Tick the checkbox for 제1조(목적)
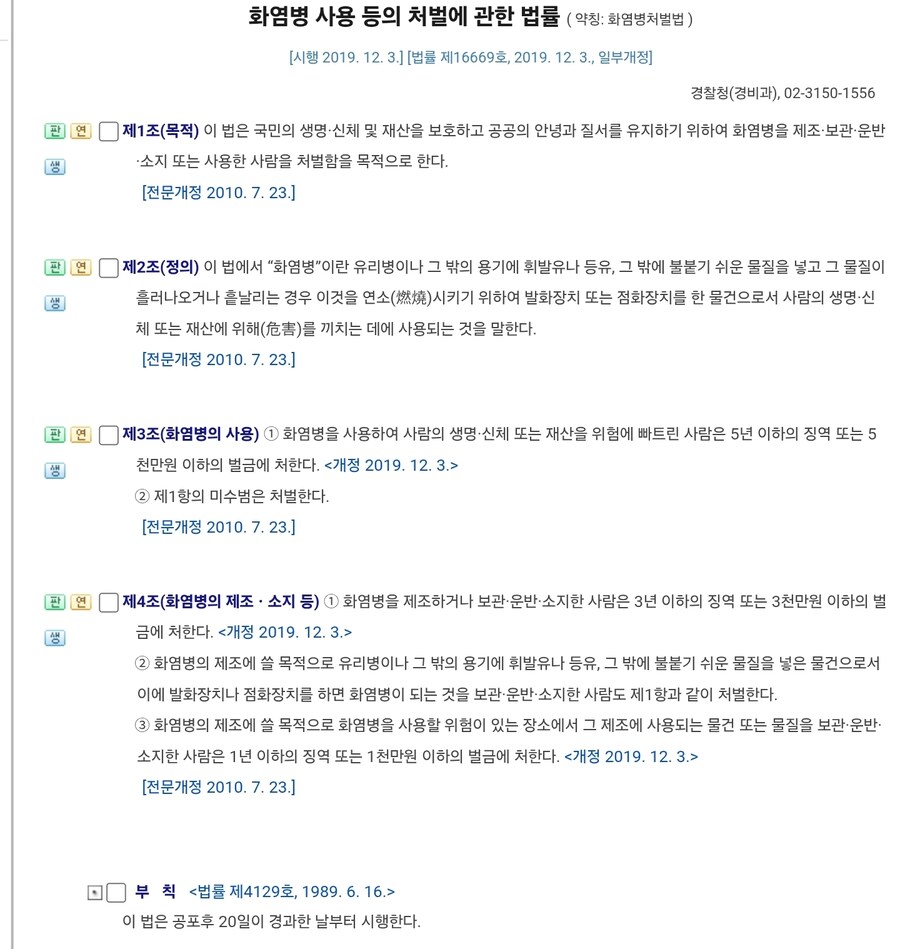The width and height of the screenshot is (900, 949). click(x=109, y=132)
